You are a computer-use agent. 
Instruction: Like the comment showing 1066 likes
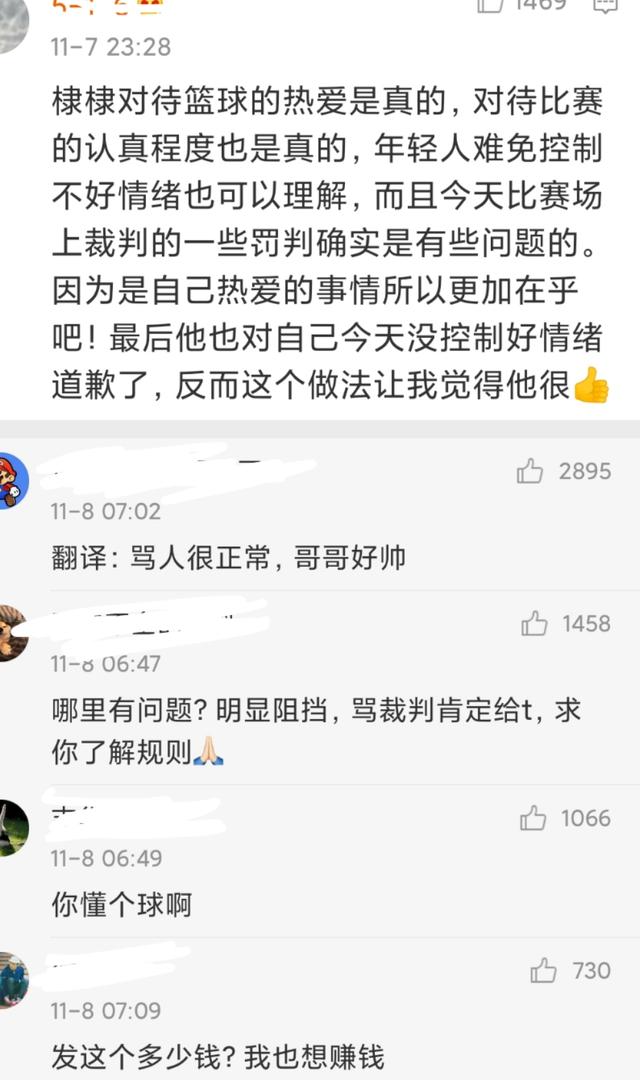point(533,819)
